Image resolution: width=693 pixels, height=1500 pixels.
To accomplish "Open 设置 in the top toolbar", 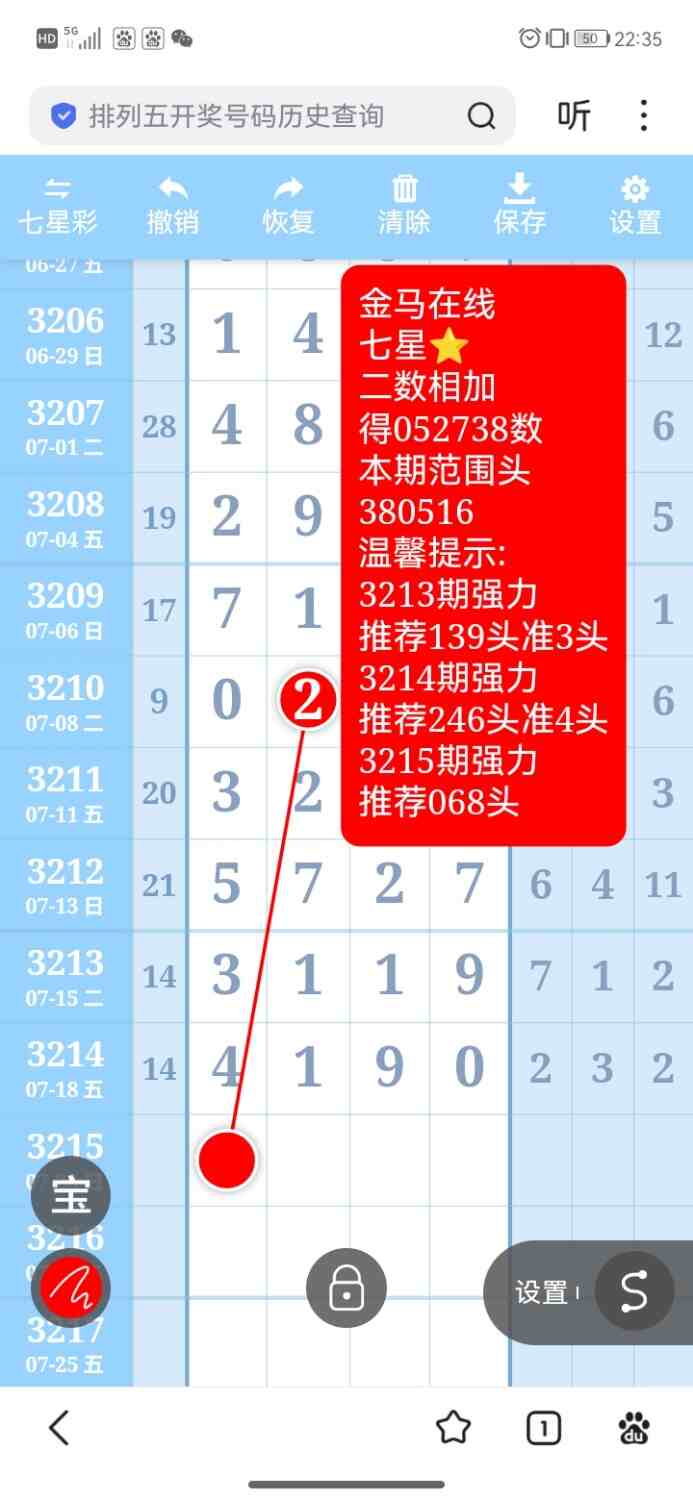I will tap(635, 205).
